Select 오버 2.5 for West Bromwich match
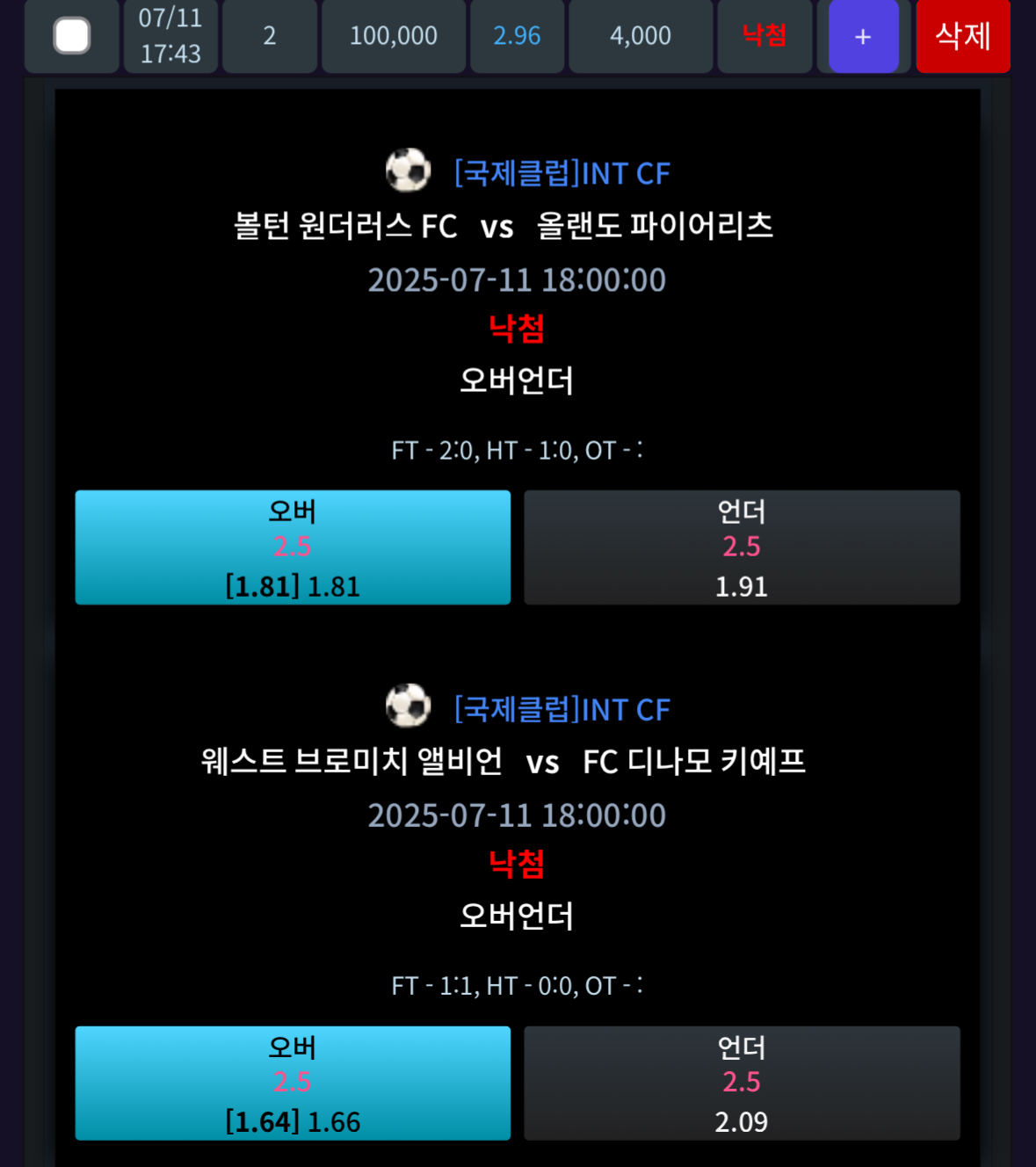1036x1167 pixels. click(x=293, y=1084)
